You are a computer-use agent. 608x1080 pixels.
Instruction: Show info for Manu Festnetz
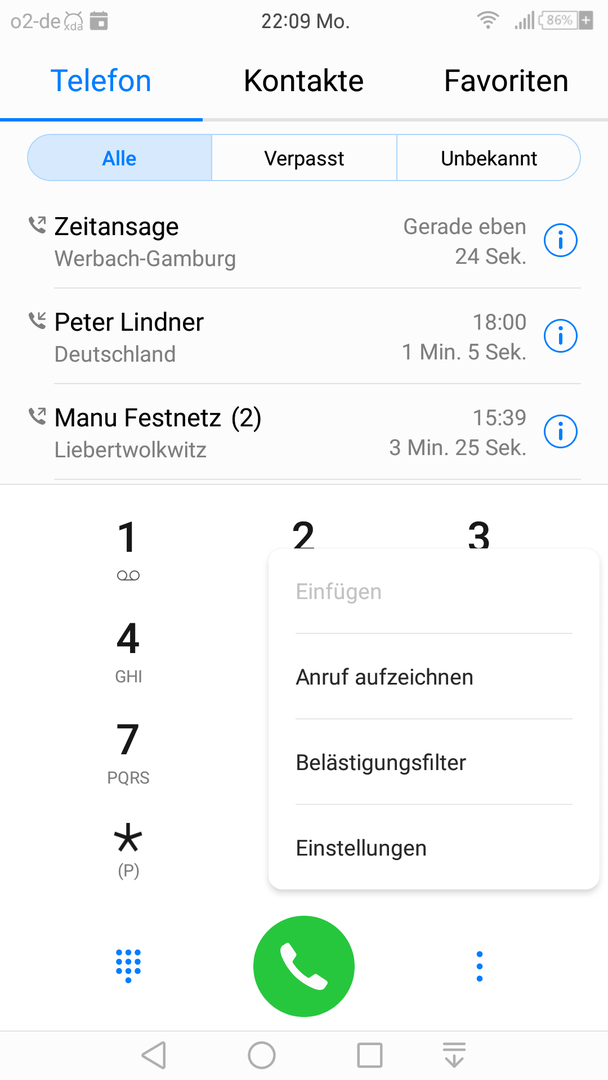[560, 432]
